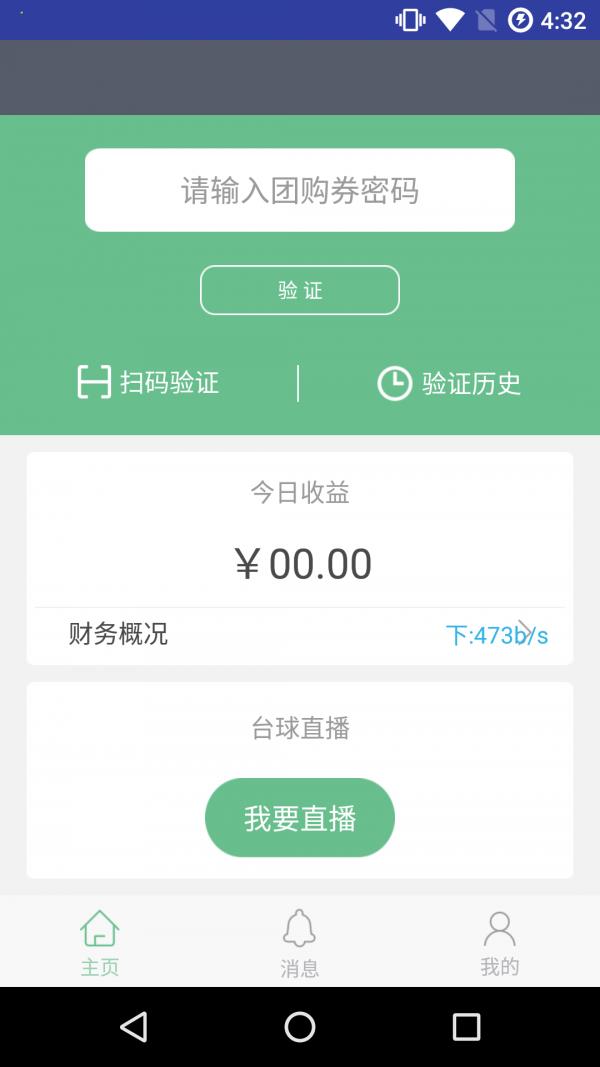Tap the system home button
The image size is (600, 1067).
tap(300, 1026)
